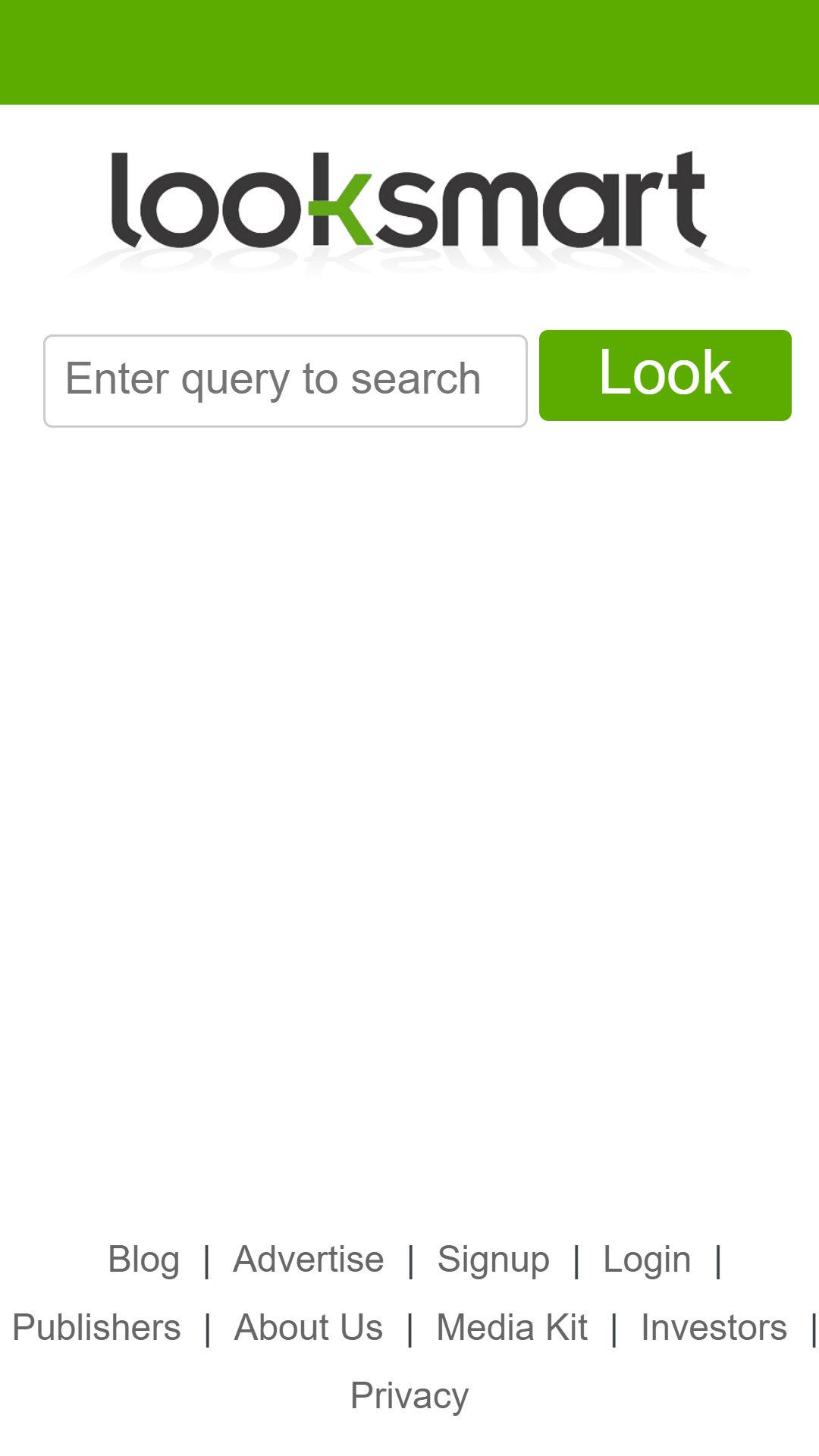
Task: Open the Signup link
Action: point(494,1260)
